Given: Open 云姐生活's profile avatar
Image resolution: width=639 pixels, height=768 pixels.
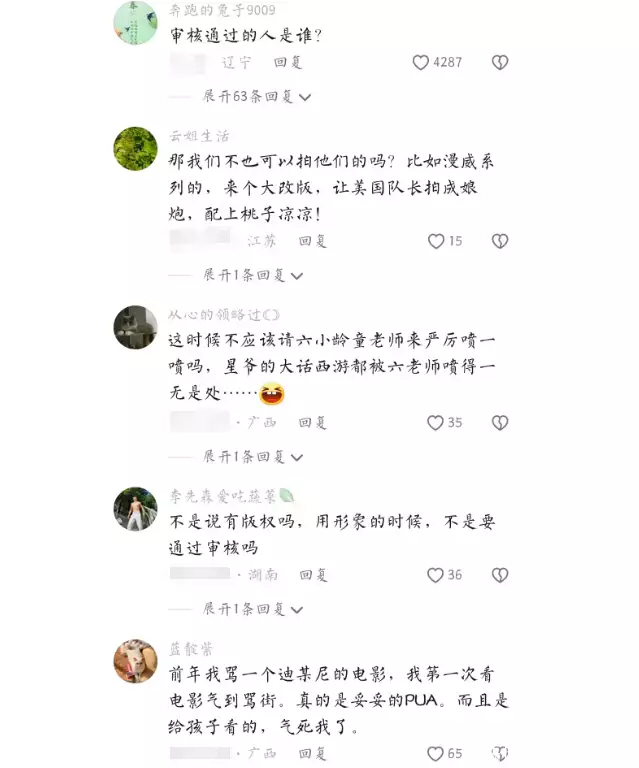Looking at the screenshot, I should [x=135, y=149].
